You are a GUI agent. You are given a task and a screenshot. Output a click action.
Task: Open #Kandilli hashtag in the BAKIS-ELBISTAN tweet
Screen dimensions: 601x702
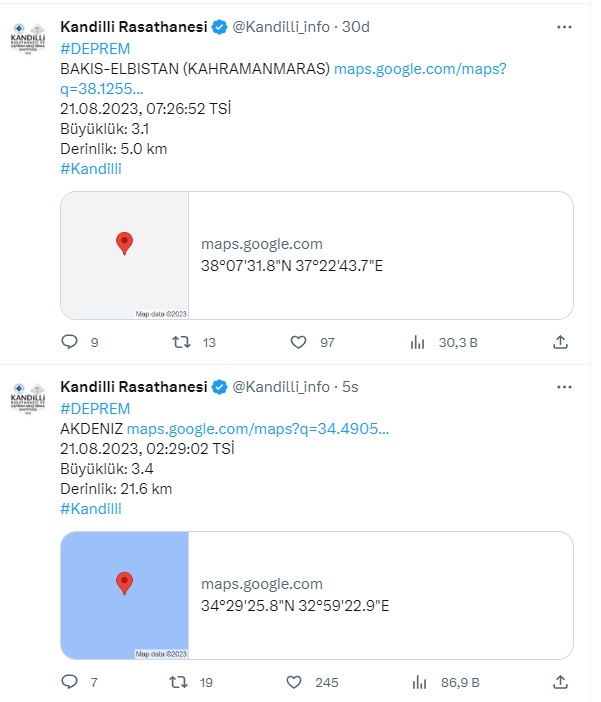(x=91, y=168)
